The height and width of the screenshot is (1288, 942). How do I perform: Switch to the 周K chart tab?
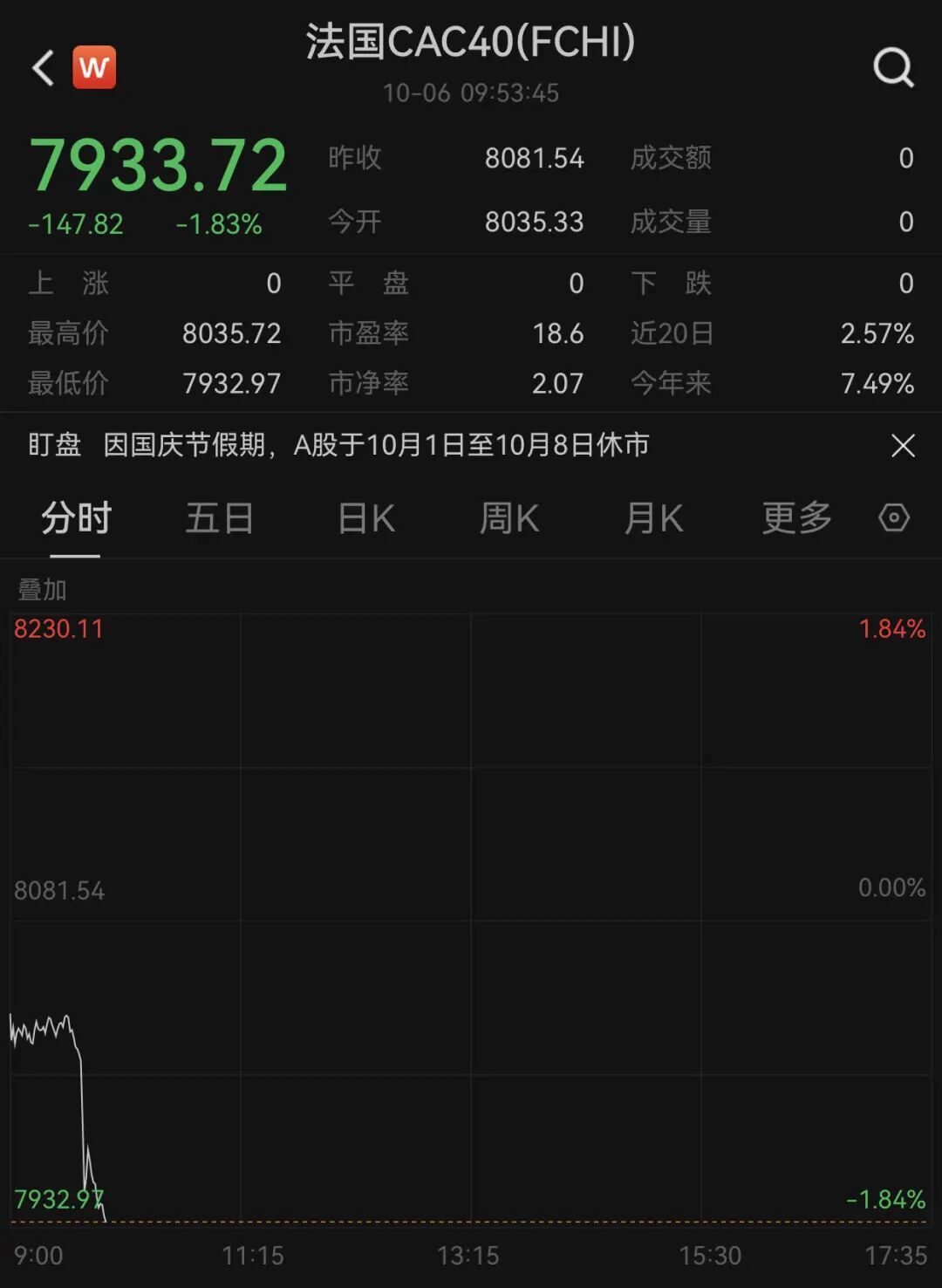[x=509, y=518]
